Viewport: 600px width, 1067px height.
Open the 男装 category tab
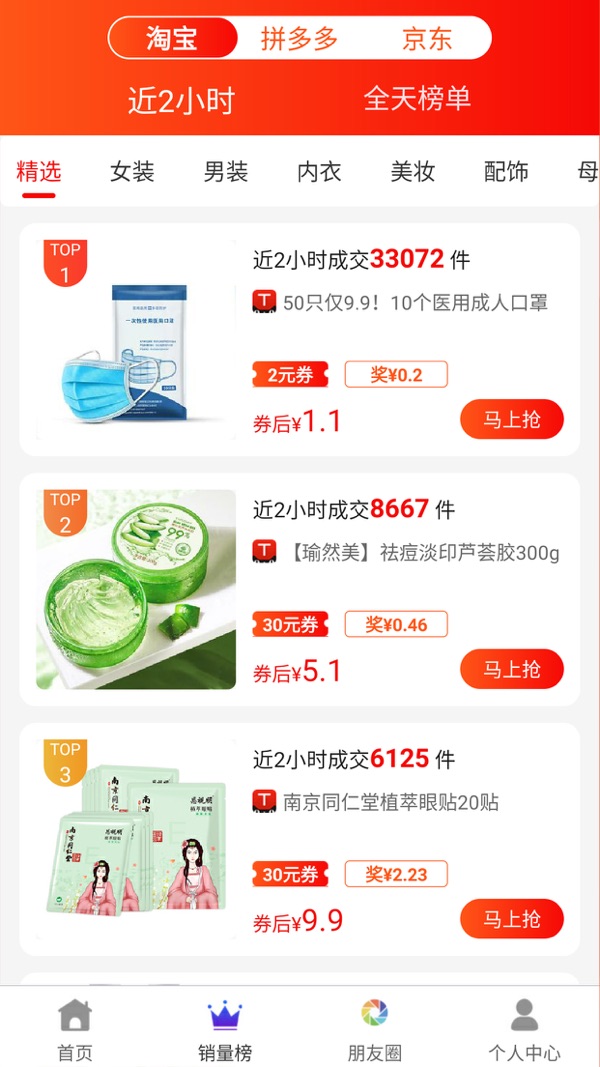point(226,171)
